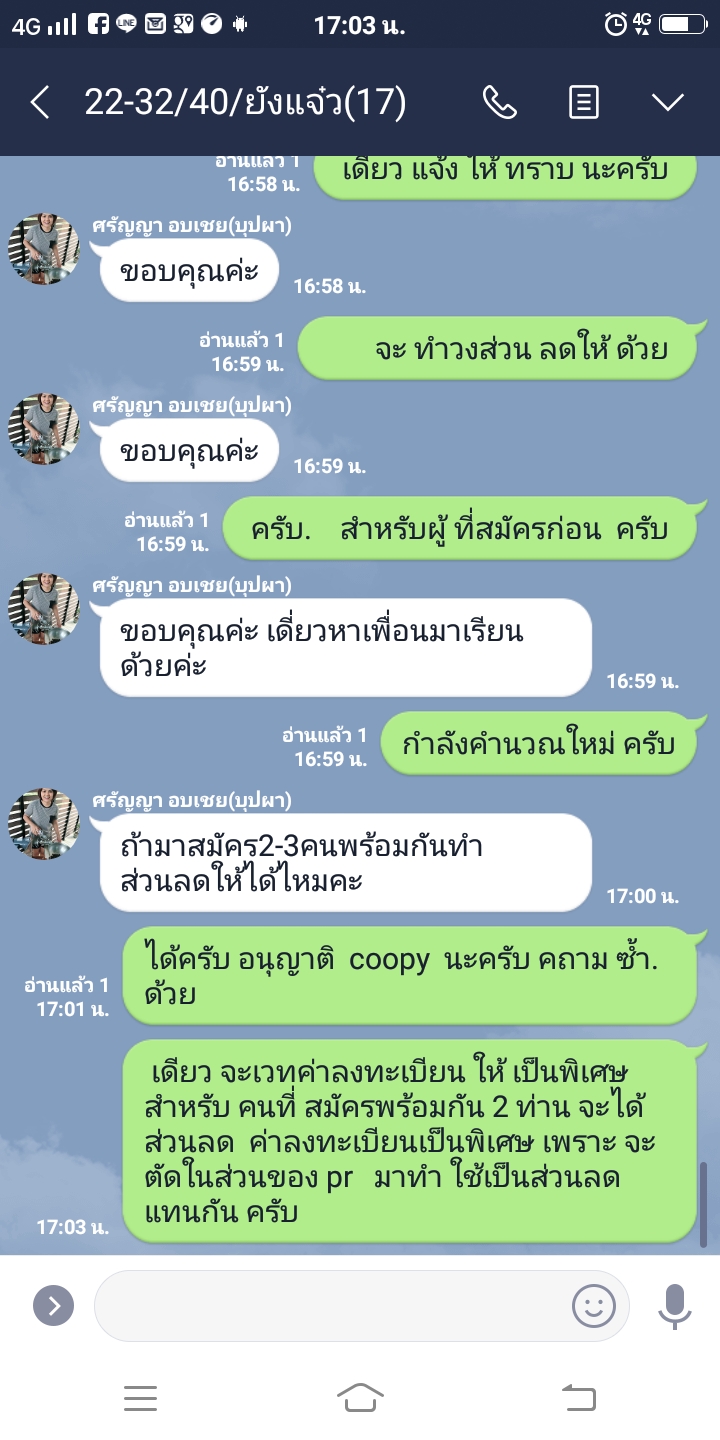Open the system recent apps menu button
Viewport: 720px width, 1440px height.
point(140,1398)
